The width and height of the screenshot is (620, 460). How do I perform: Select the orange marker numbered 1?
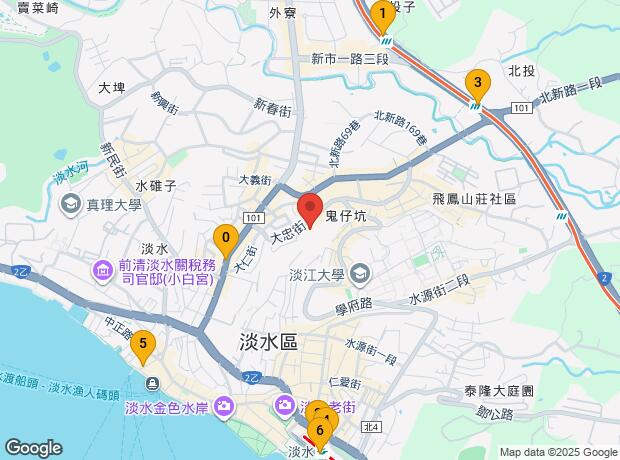point(381,14)
